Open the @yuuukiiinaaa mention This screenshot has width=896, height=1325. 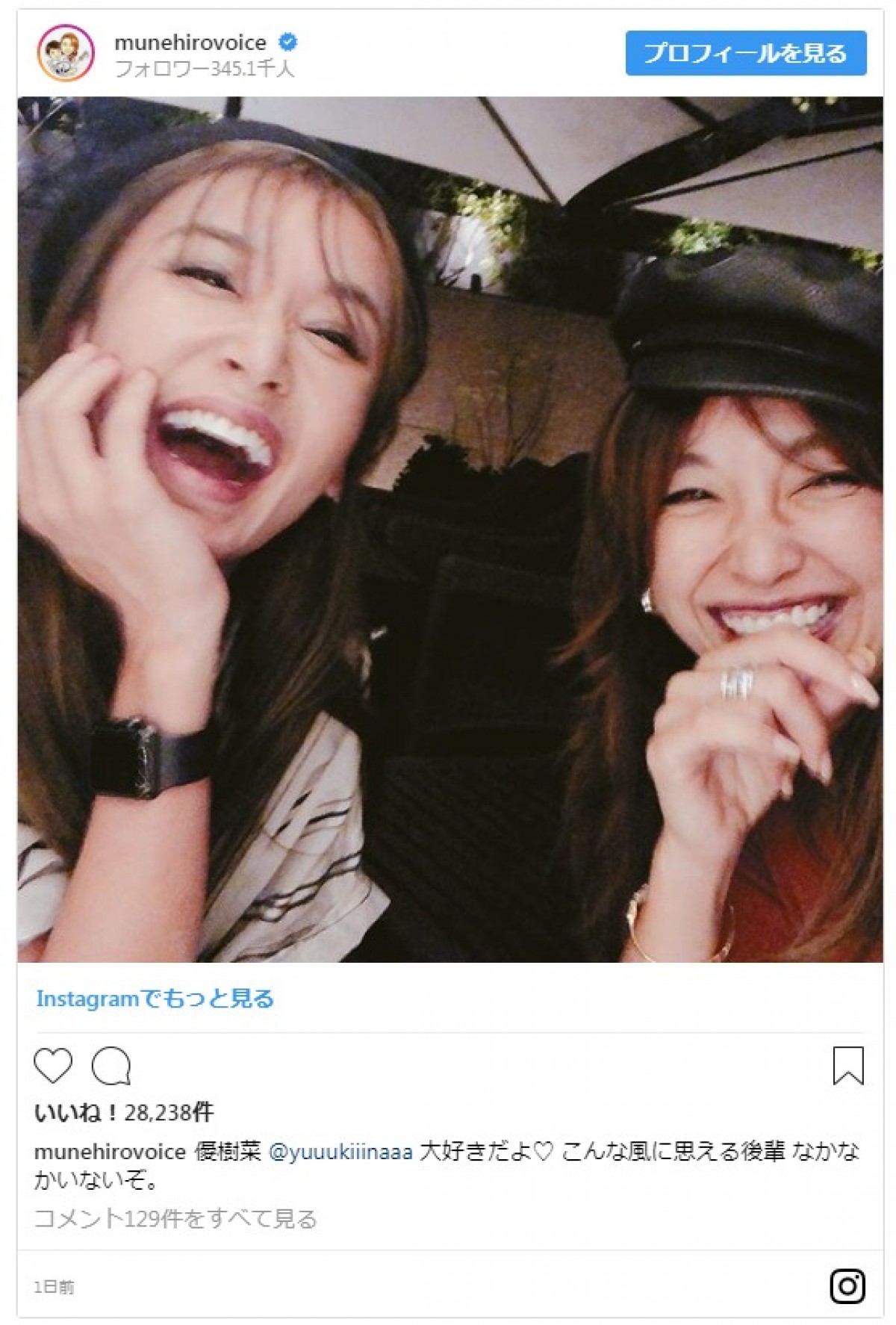(340, 1151)
